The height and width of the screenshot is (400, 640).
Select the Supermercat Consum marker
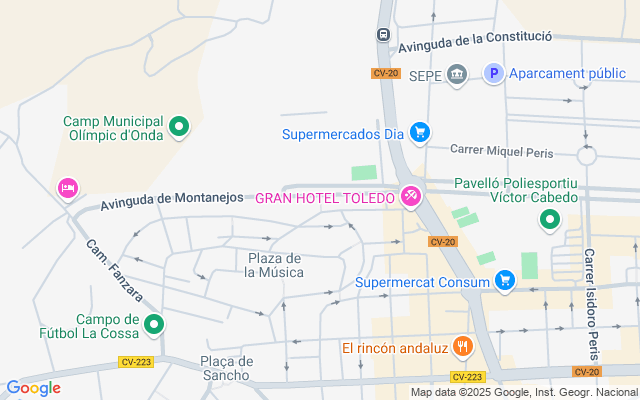[506, 281]
